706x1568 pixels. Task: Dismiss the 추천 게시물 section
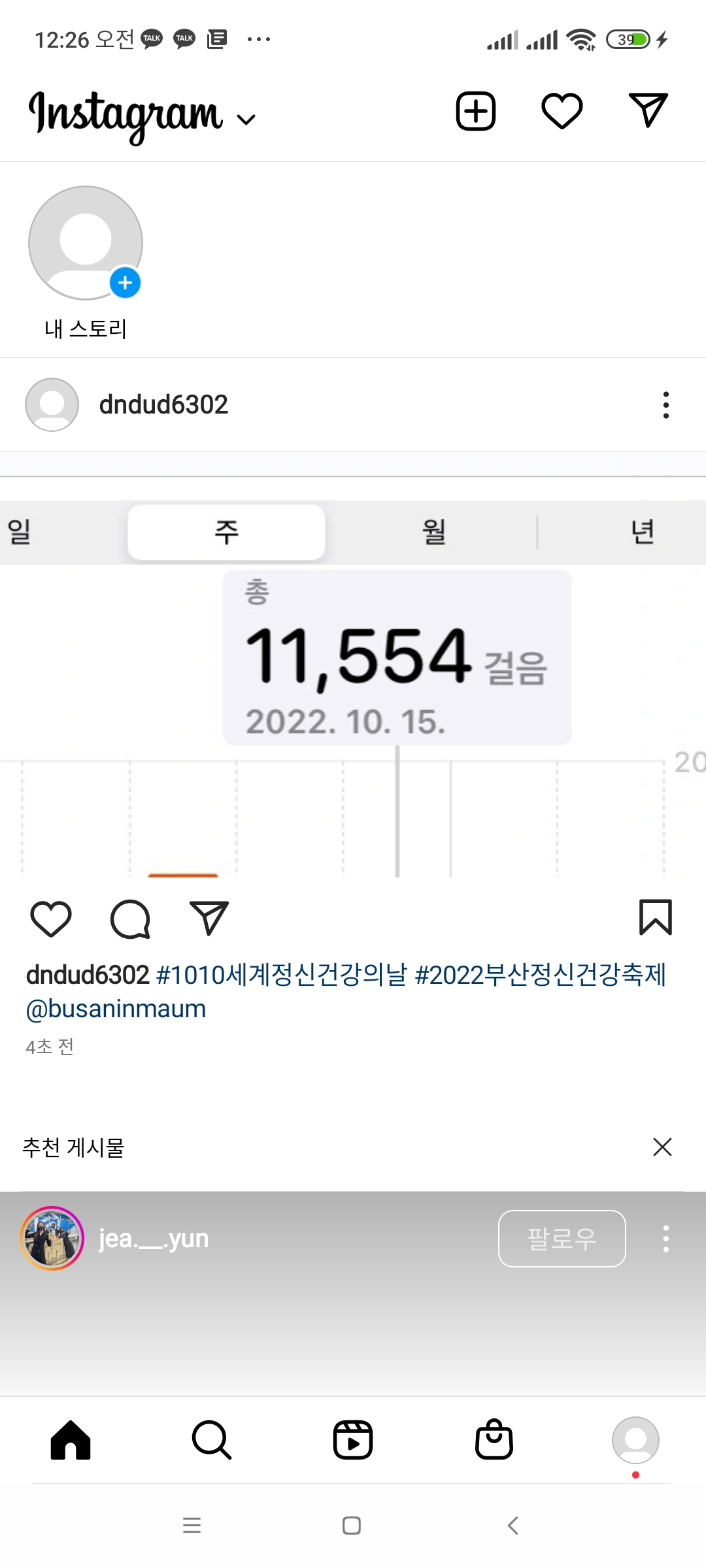(x=662, y=1147)
